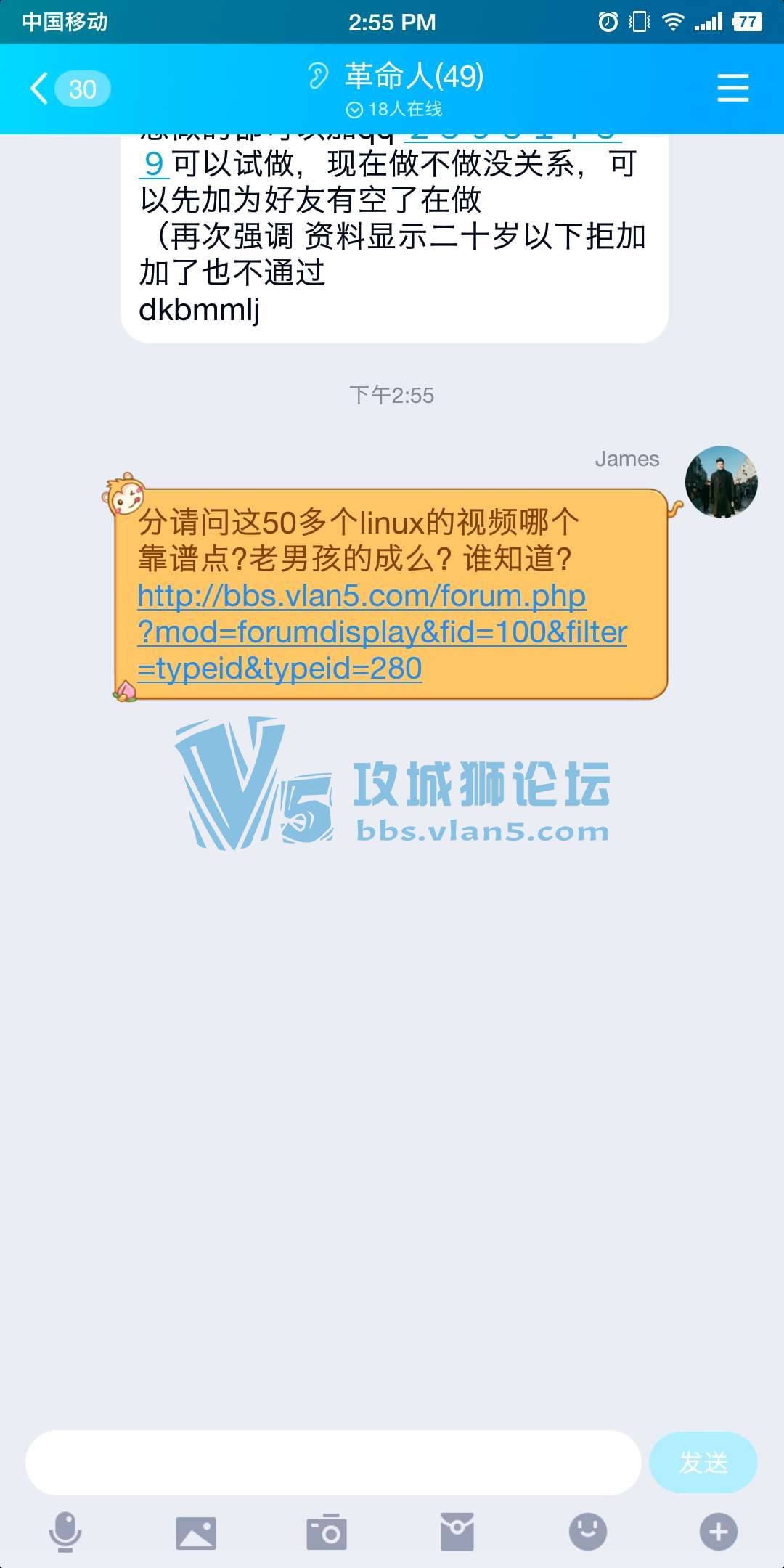Open the image gallery picker
Viewport: 784px width, 1568px height.
(196, 1532)
